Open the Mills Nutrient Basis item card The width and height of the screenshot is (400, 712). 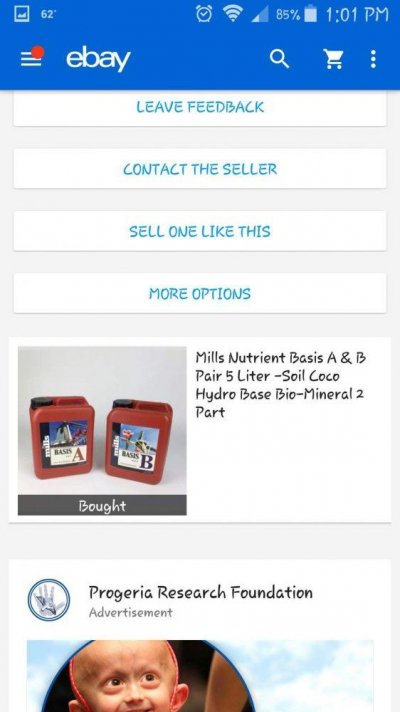200,430
